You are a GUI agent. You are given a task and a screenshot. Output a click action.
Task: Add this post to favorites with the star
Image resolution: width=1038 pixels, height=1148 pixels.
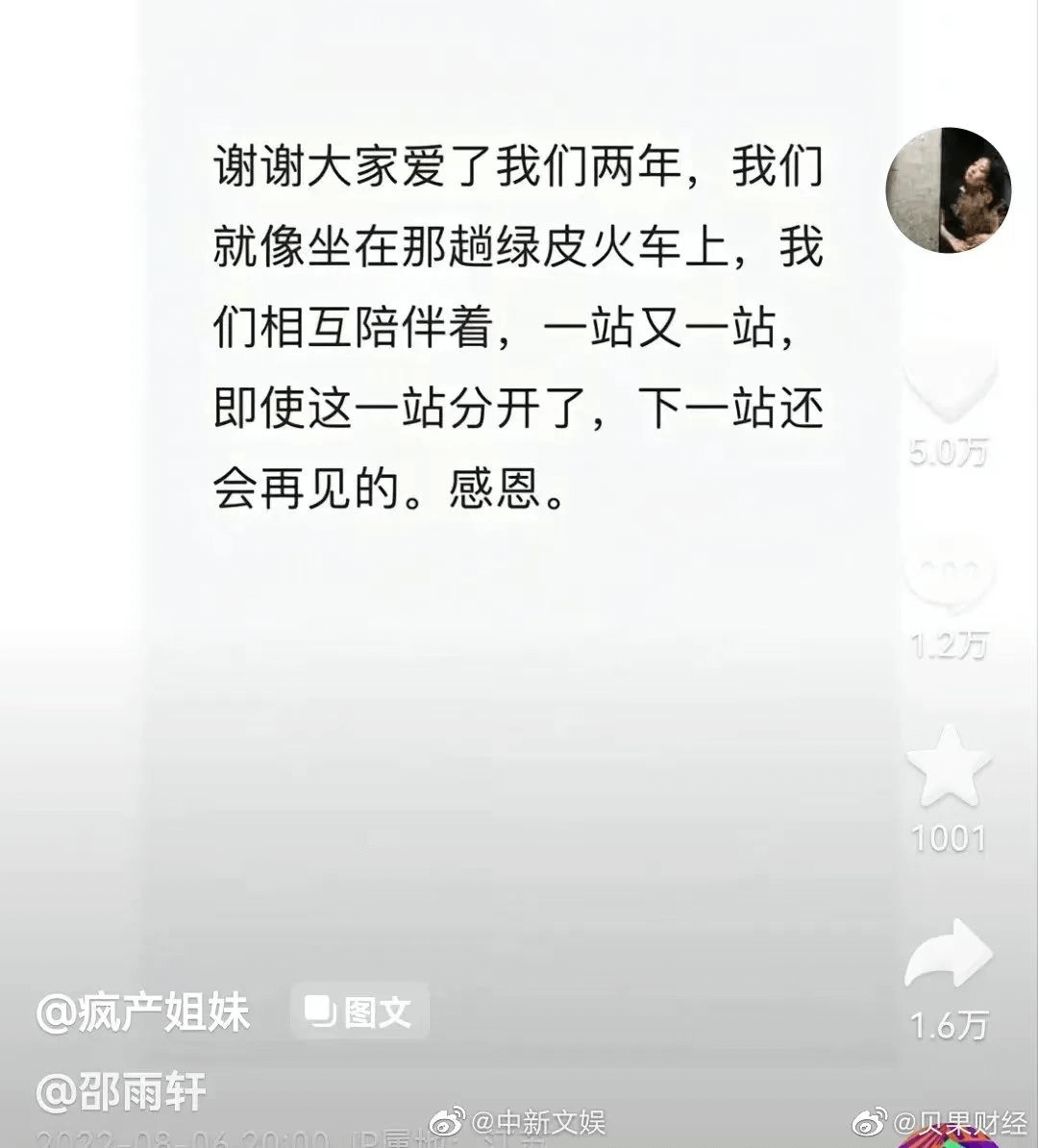(948, 767)
